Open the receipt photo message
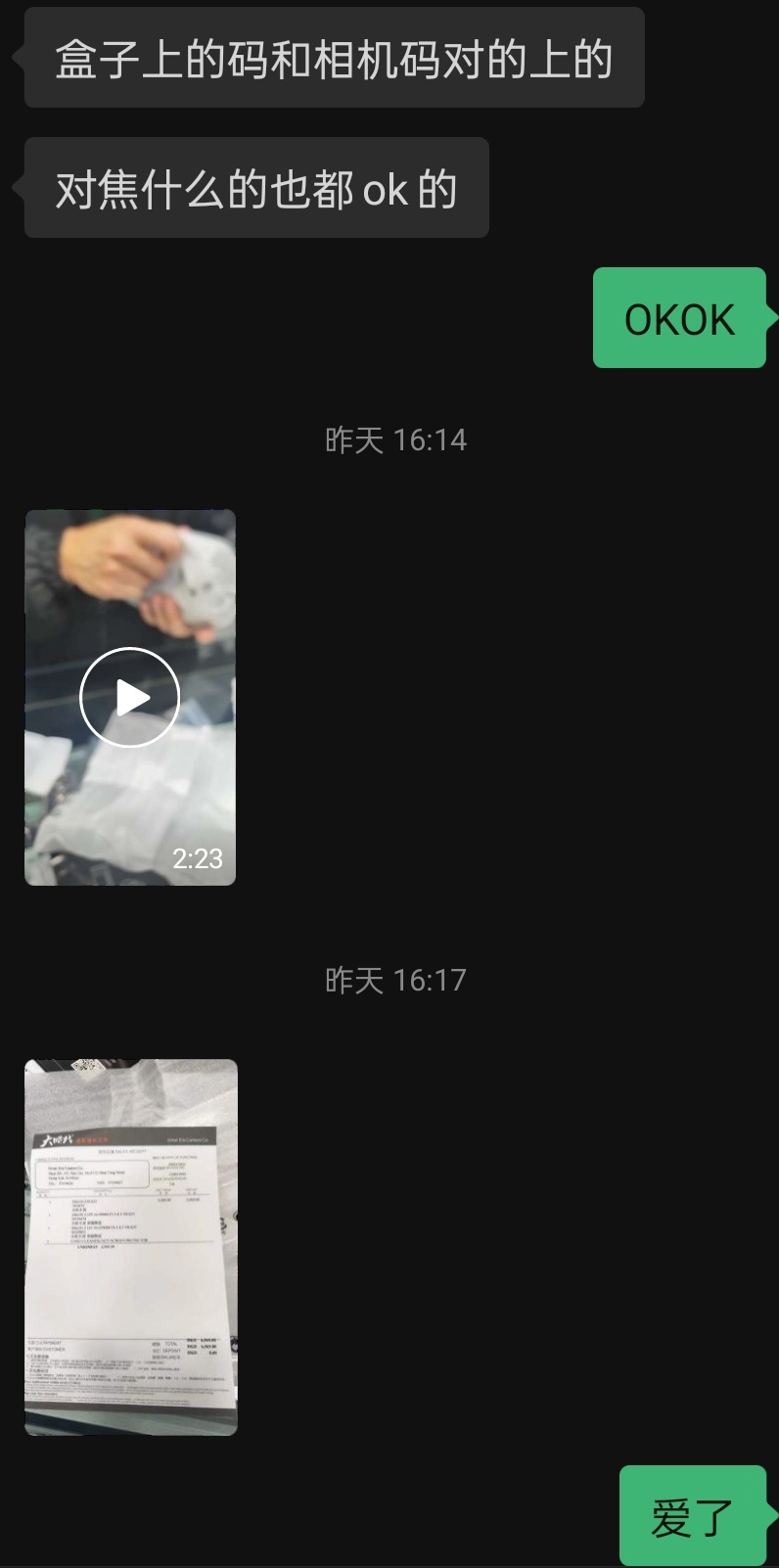Image resolution: width=779 pixels, height=1568 pixels. 130,1246
